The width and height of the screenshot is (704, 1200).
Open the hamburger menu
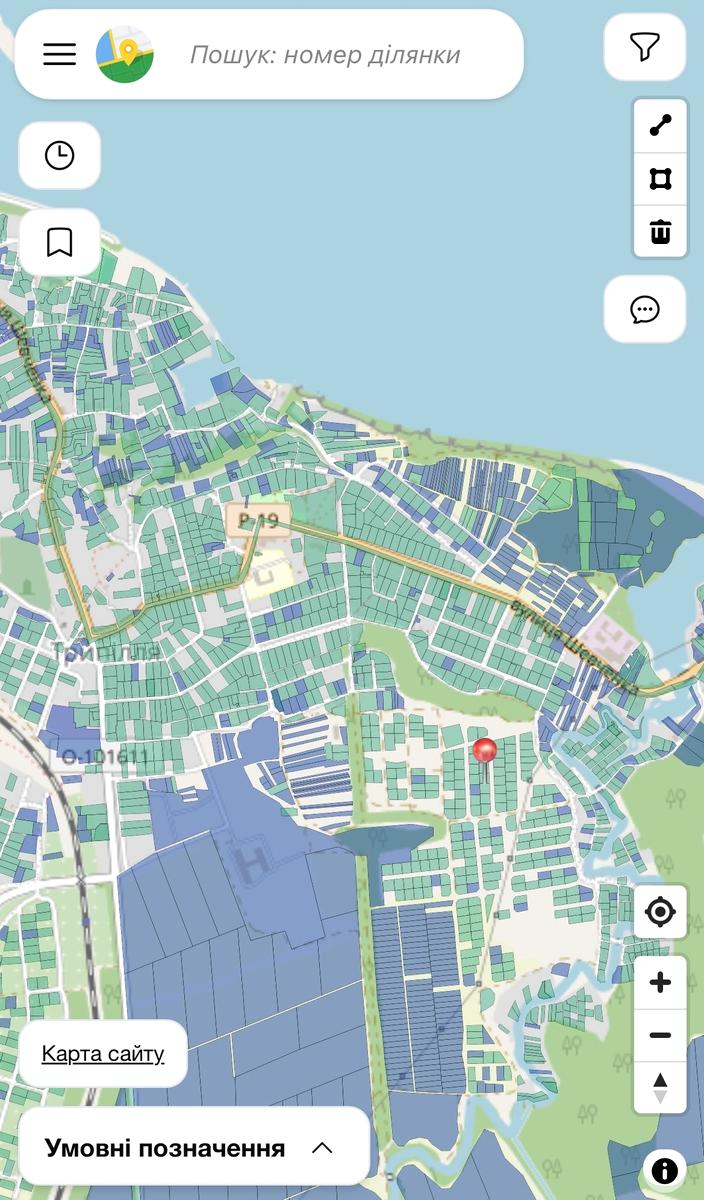(x=59, y=54)
